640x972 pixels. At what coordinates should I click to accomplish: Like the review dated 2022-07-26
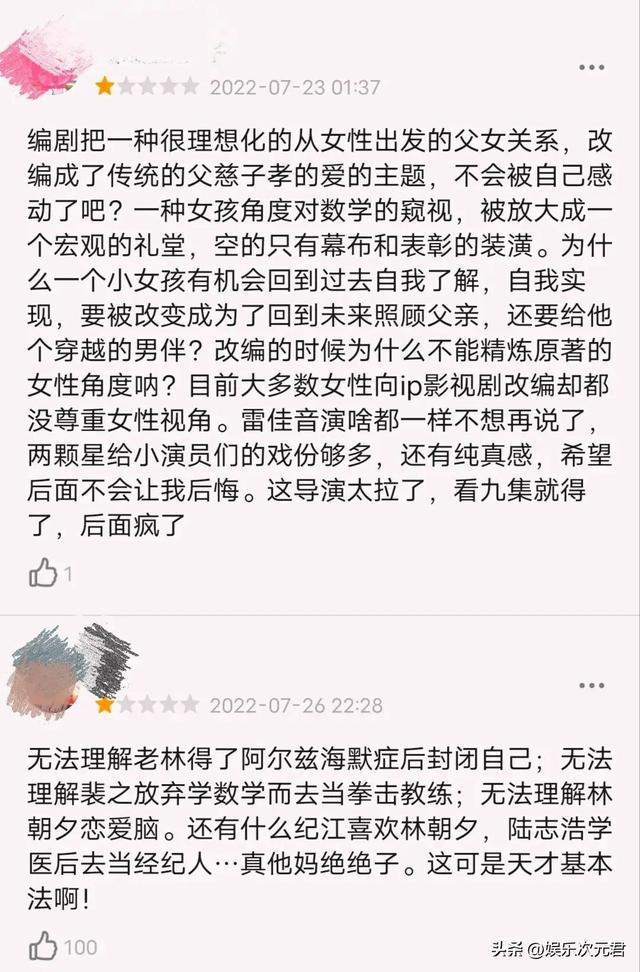(x=43, y=945)
